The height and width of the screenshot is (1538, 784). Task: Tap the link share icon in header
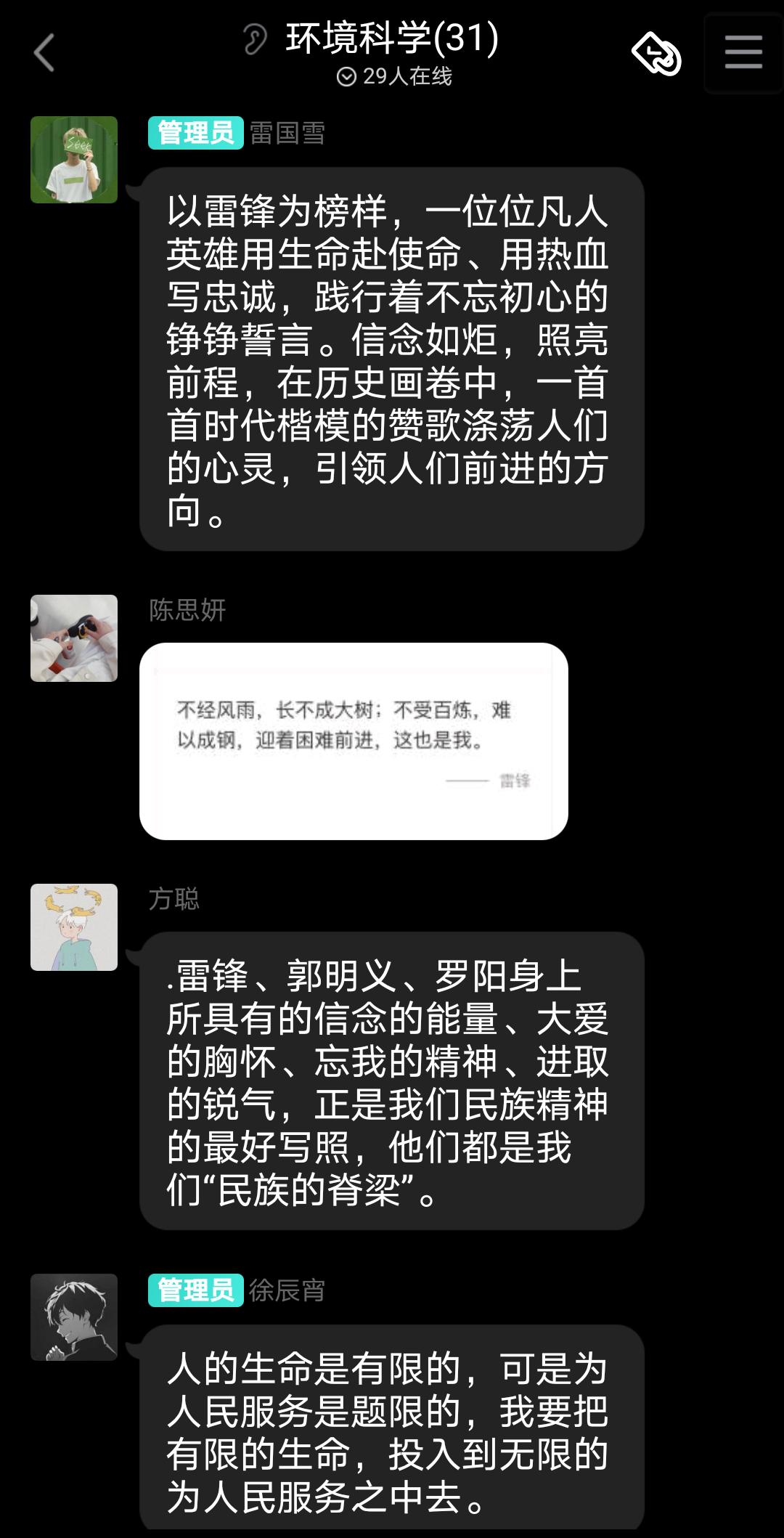(x=656, y=53)
